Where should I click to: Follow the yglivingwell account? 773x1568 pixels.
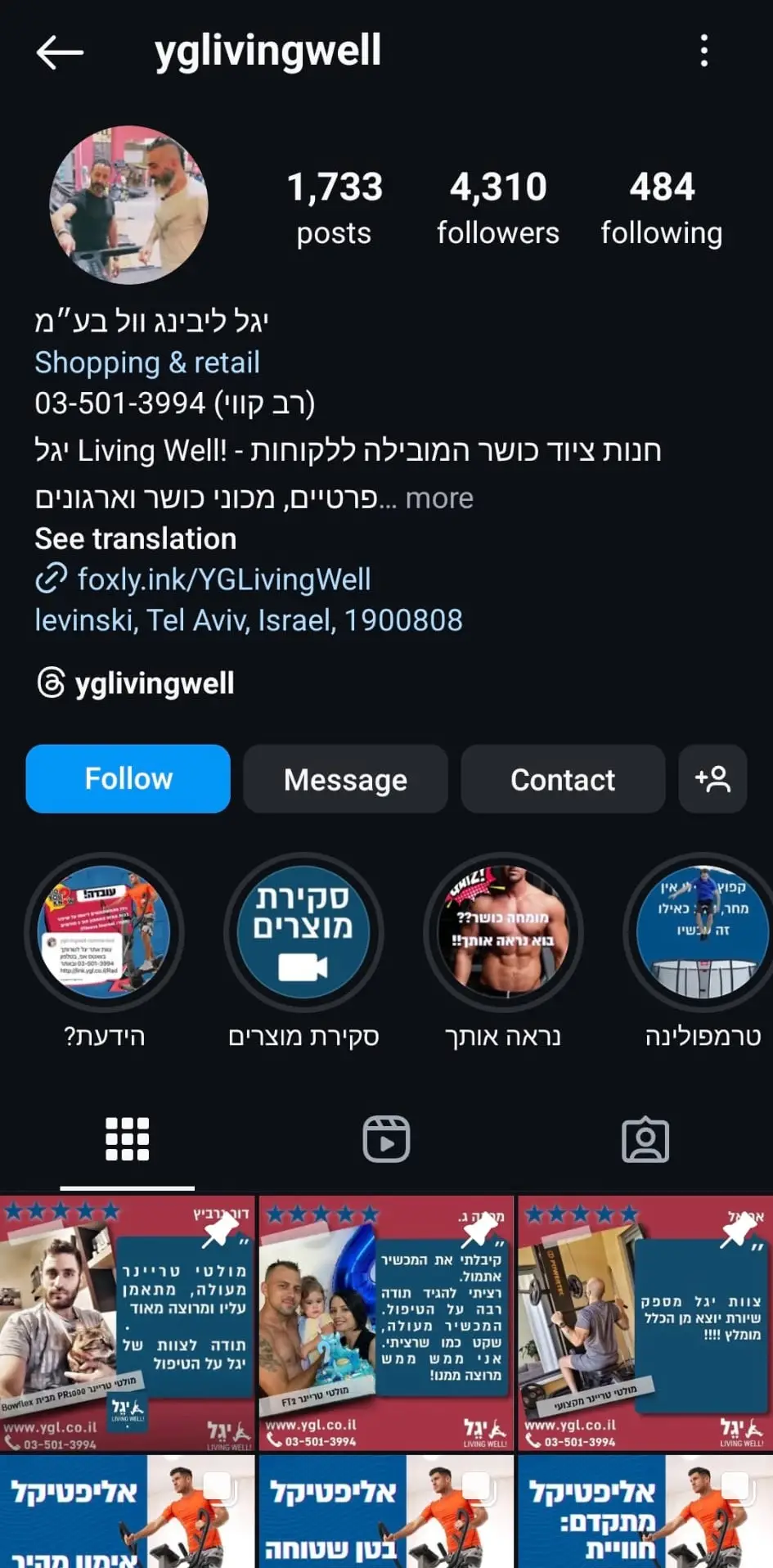pos(128,779)
